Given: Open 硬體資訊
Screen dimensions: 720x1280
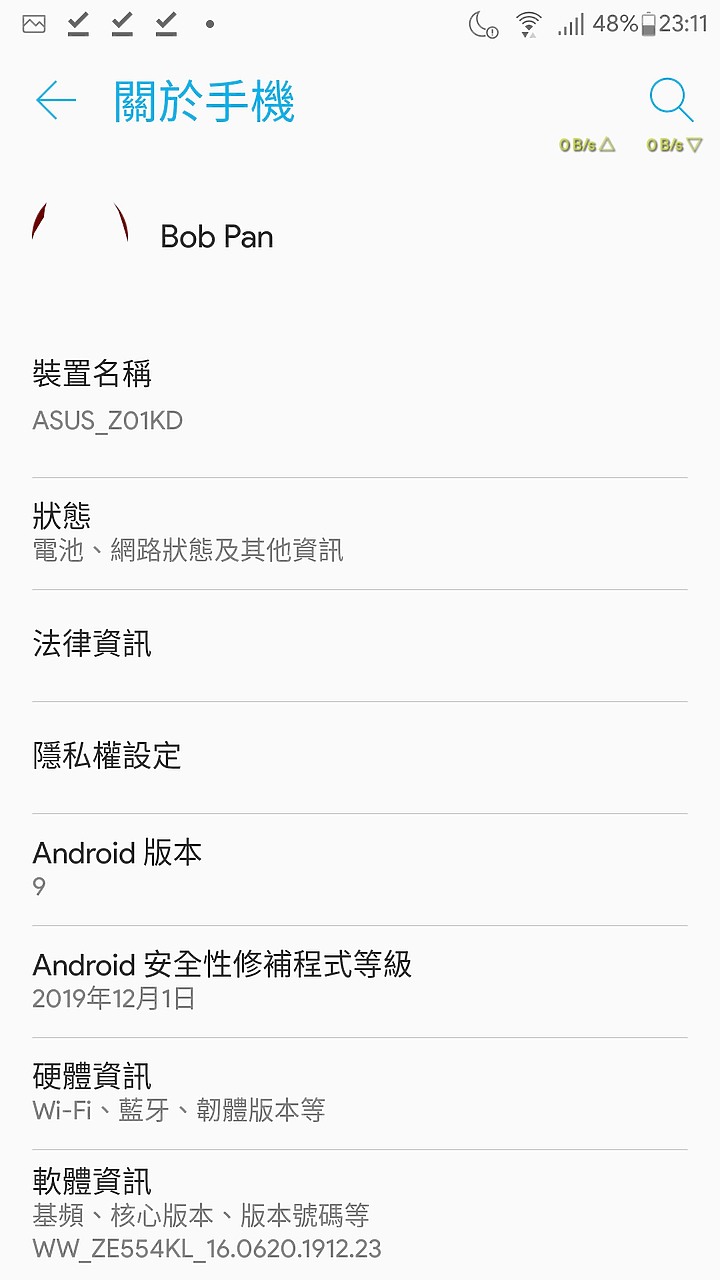Looking at the screenshot, I should (x=360, y=1093).
